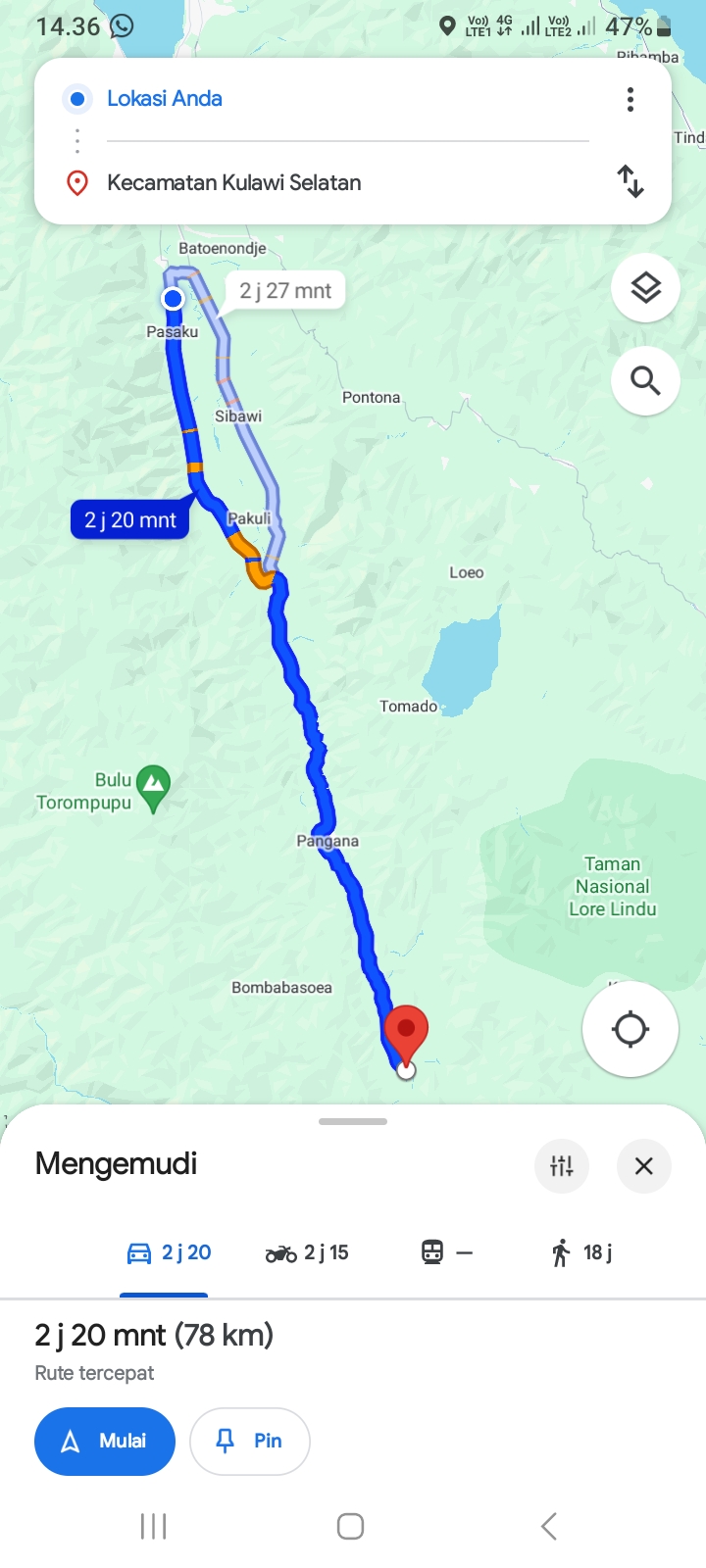
Task: Select the alternate 2 j 27 mnt route
Action: click(285, 291)
